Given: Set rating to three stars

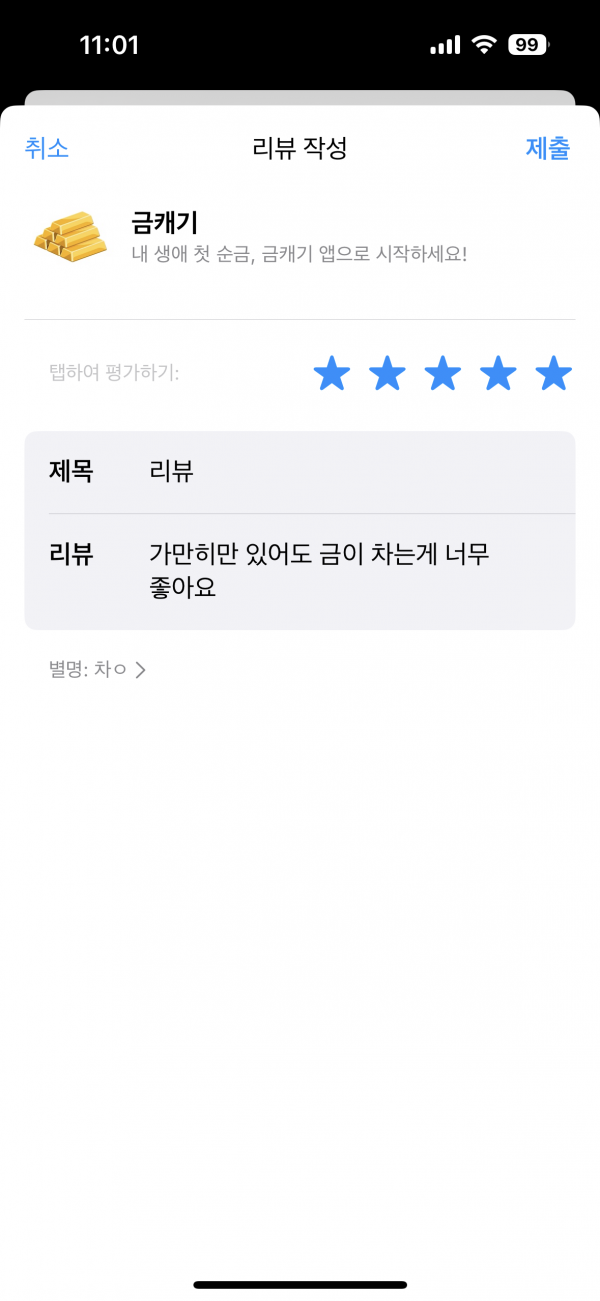Looking at the screenshot, I should 443,373.
